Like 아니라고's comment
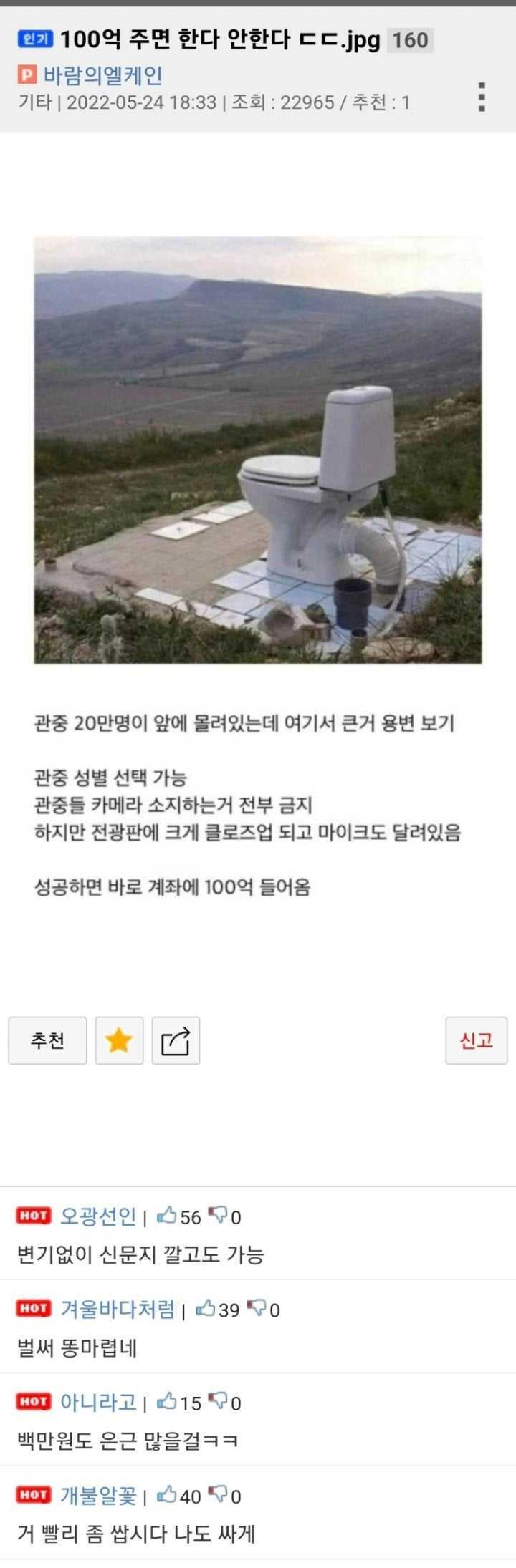 coord(167,1402)
